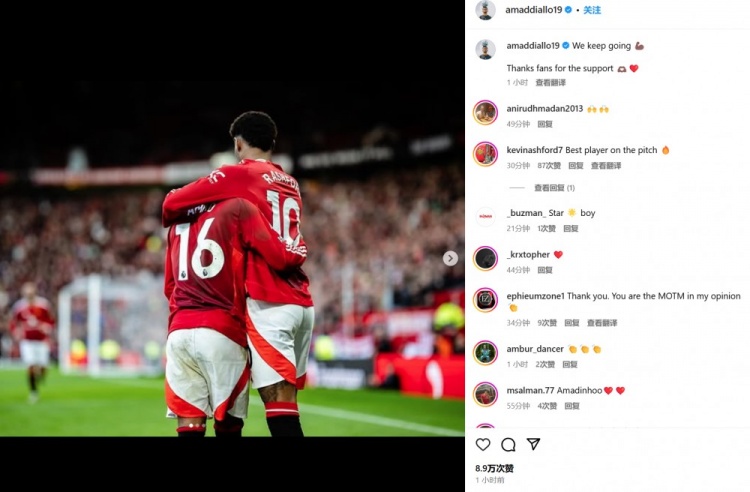Reply to ephieumzone1's comment
The width and height of the screenshot is (750, 492).
tap(572, 323)
